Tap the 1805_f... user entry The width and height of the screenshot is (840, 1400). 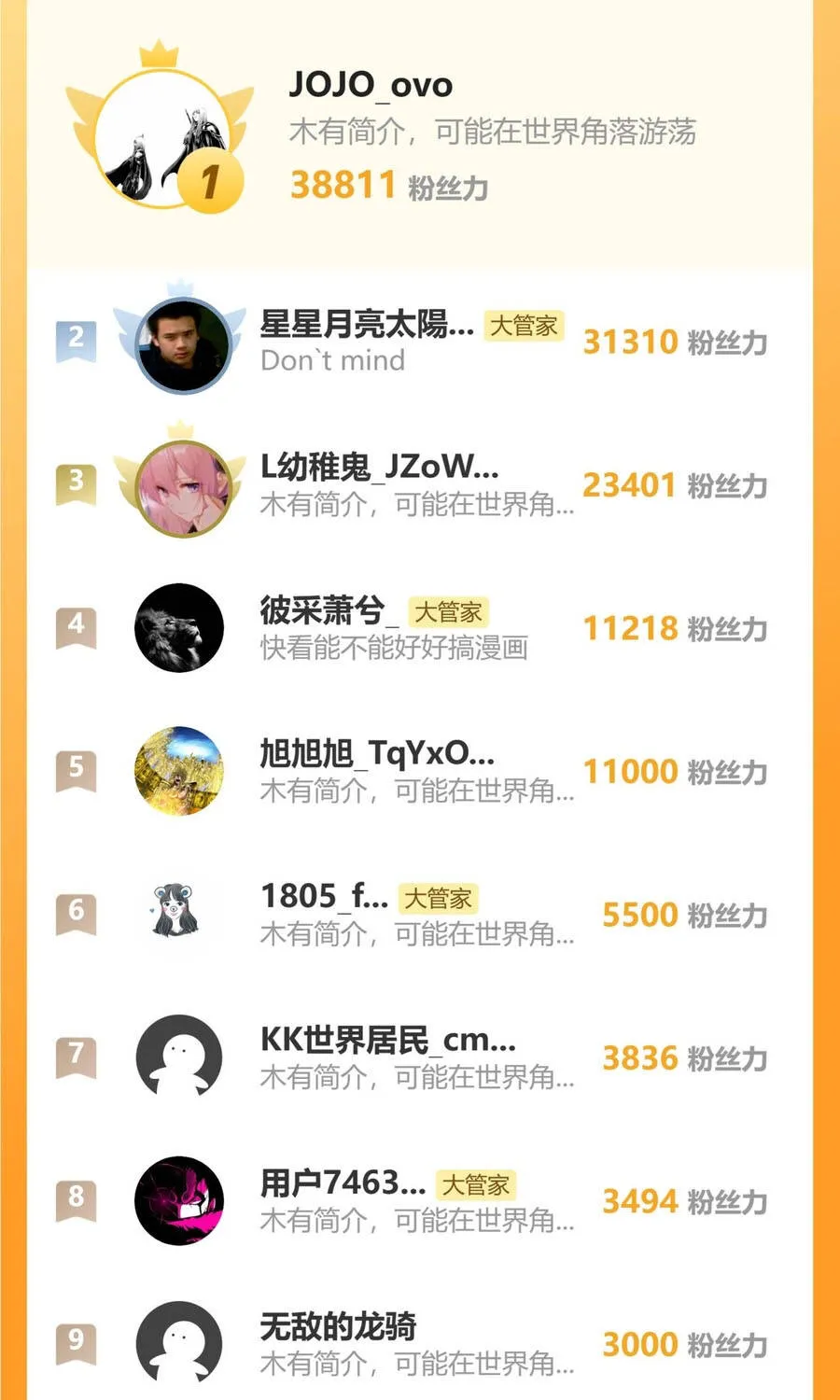(324, 897)
